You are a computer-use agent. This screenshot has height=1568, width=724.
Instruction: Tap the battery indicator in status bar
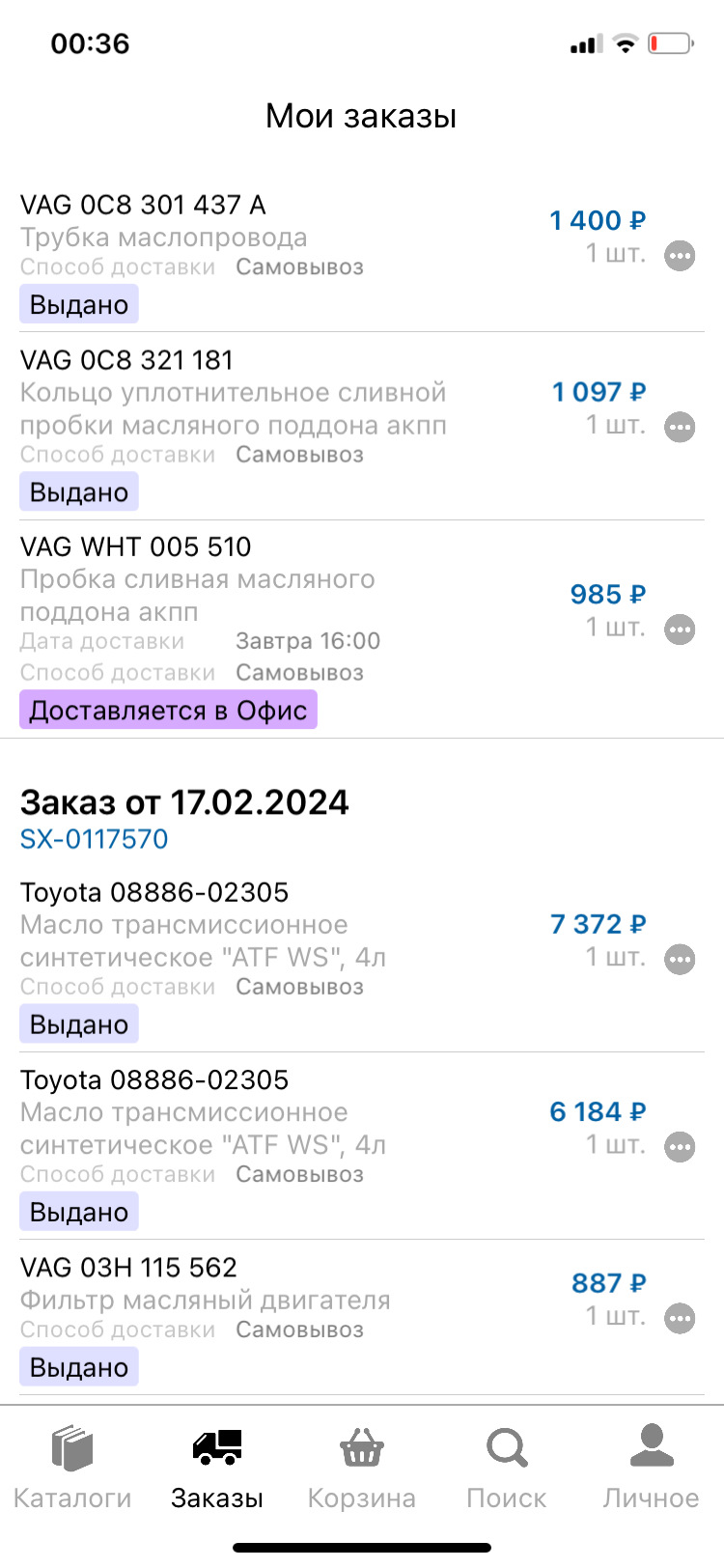point(671,42)
